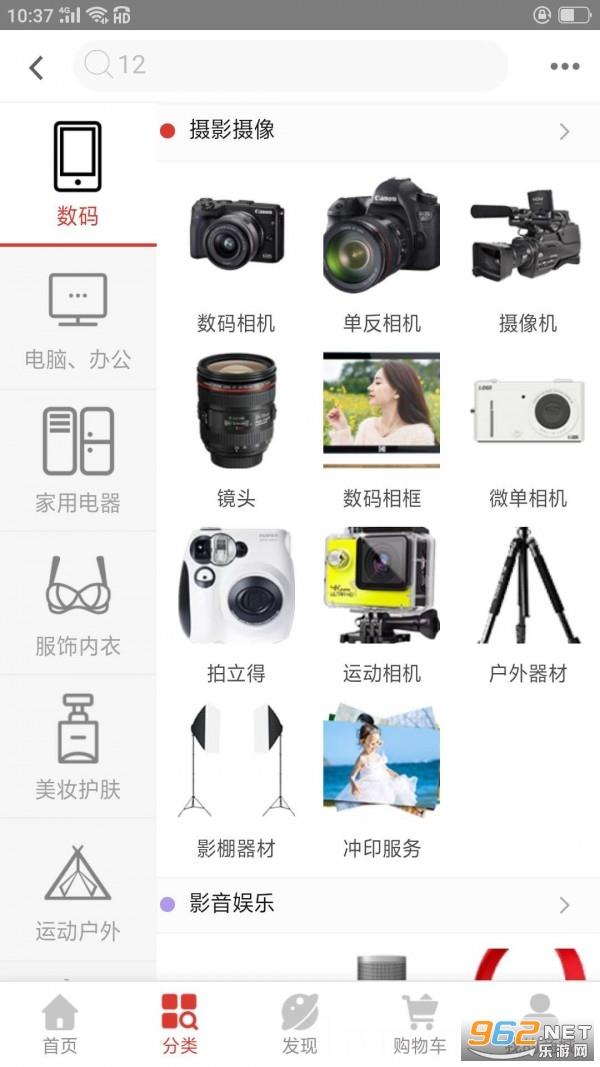Open the 运动户外 category

pyautogui.click(x=78, y=890)
